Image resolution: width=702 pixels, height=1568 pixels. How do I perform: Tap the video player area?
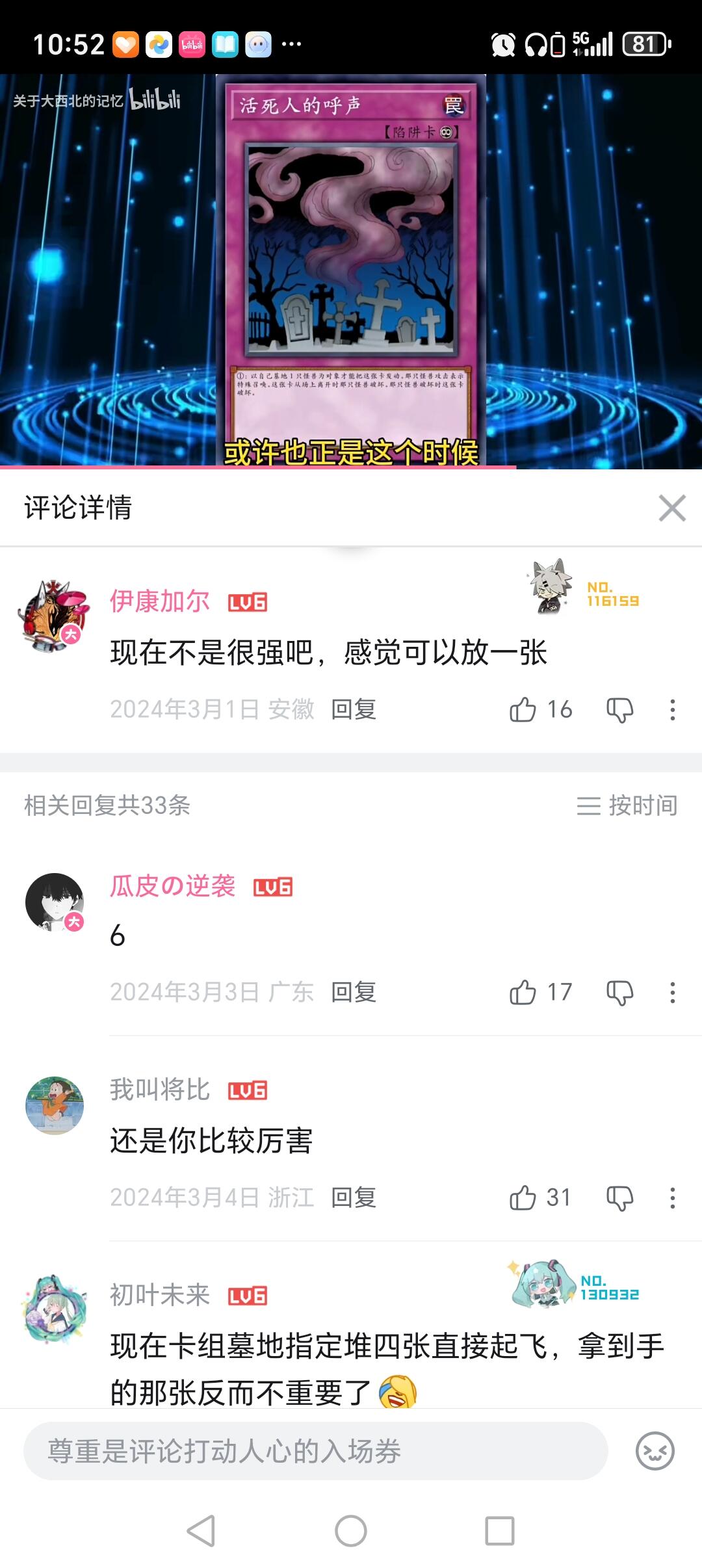(351, 271)
